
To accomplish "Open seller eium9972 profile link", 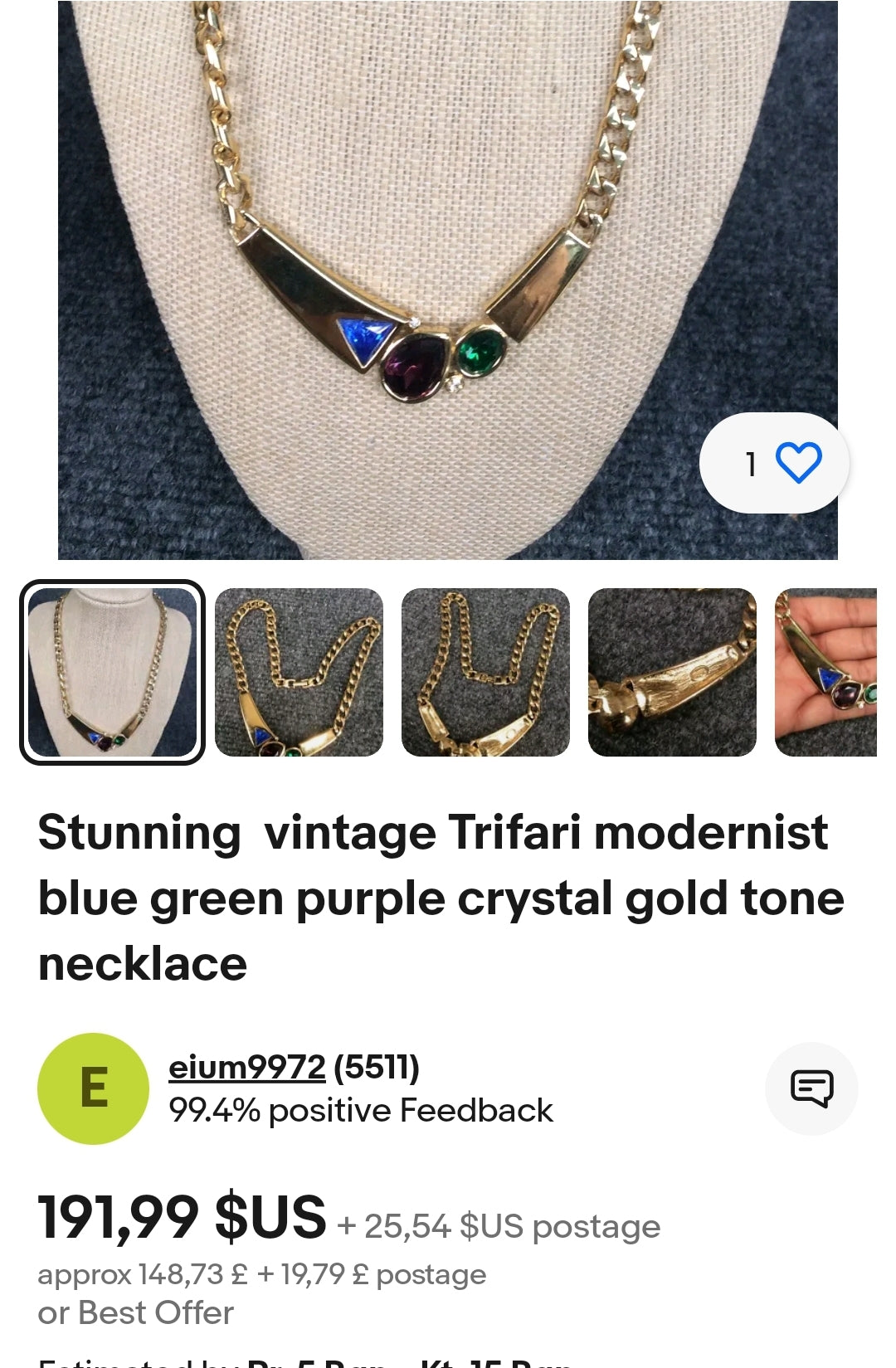I will (x=246, y=1067).
